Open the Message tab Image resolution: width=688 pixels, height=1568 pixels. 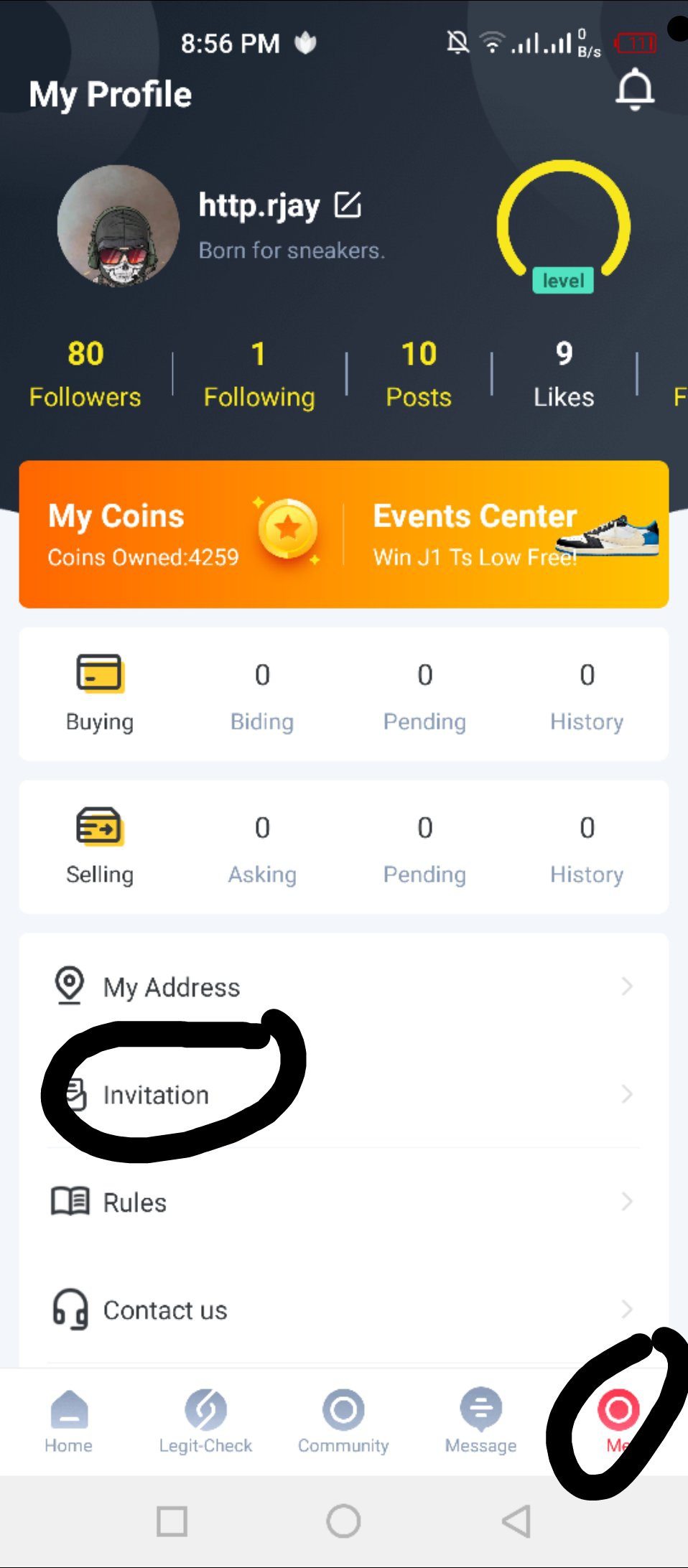481,1422
